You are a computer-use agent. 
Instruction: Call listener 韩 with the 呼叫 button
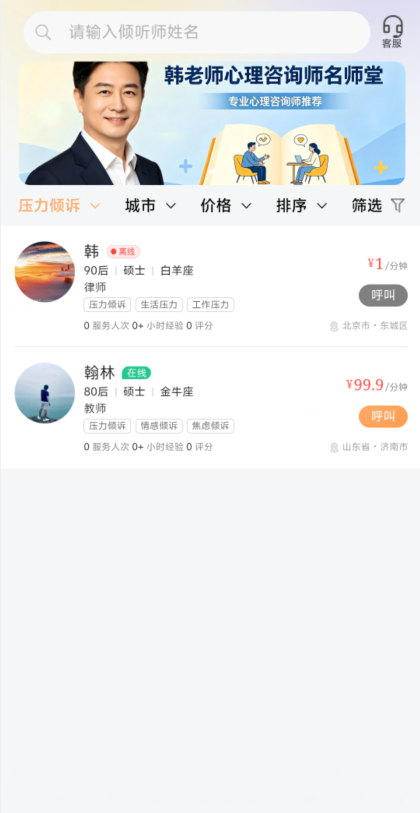pyautogui.click(x=383, y=296)
